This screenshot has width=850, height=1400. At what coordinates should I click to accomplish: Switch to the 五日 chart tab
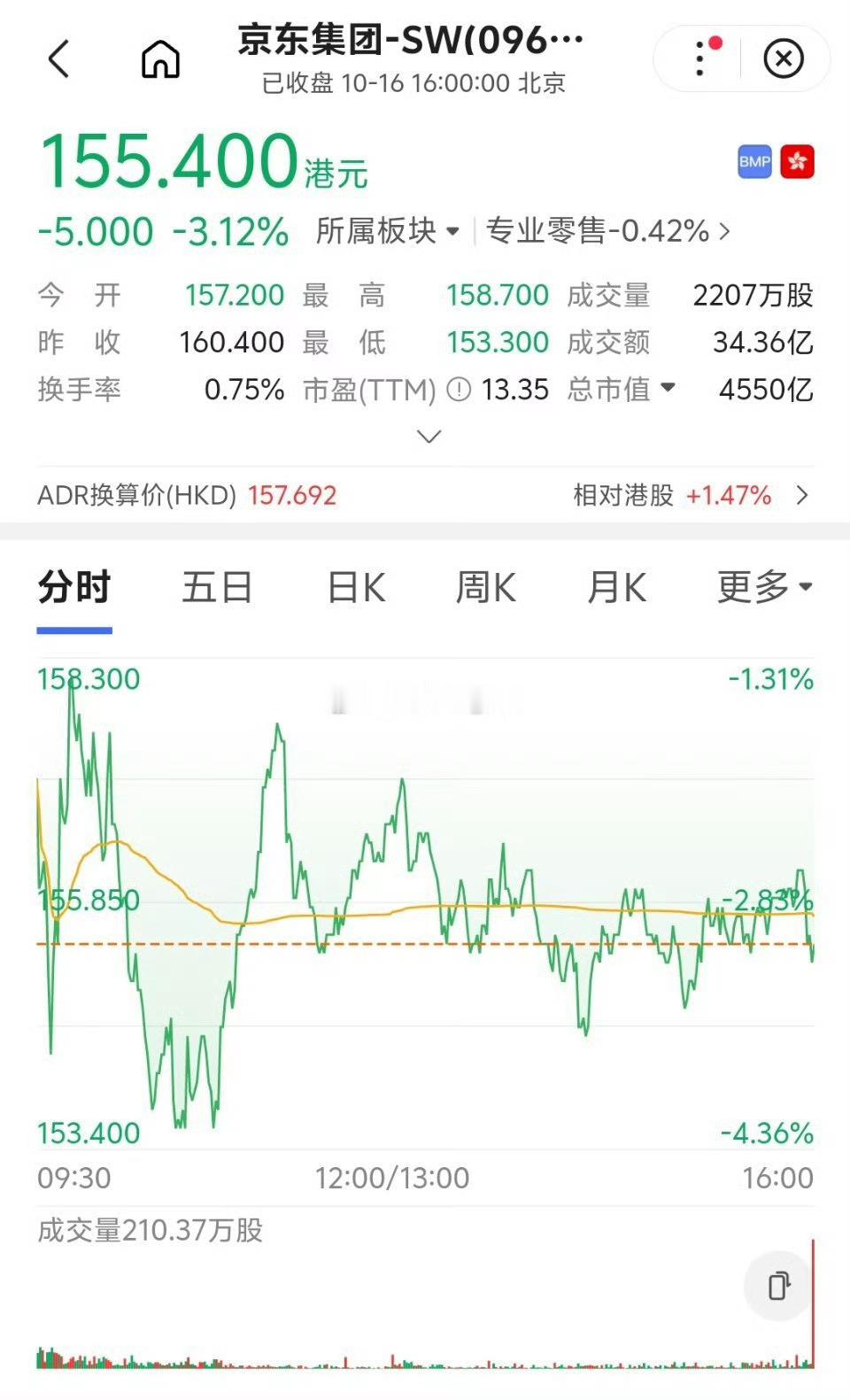217,588
